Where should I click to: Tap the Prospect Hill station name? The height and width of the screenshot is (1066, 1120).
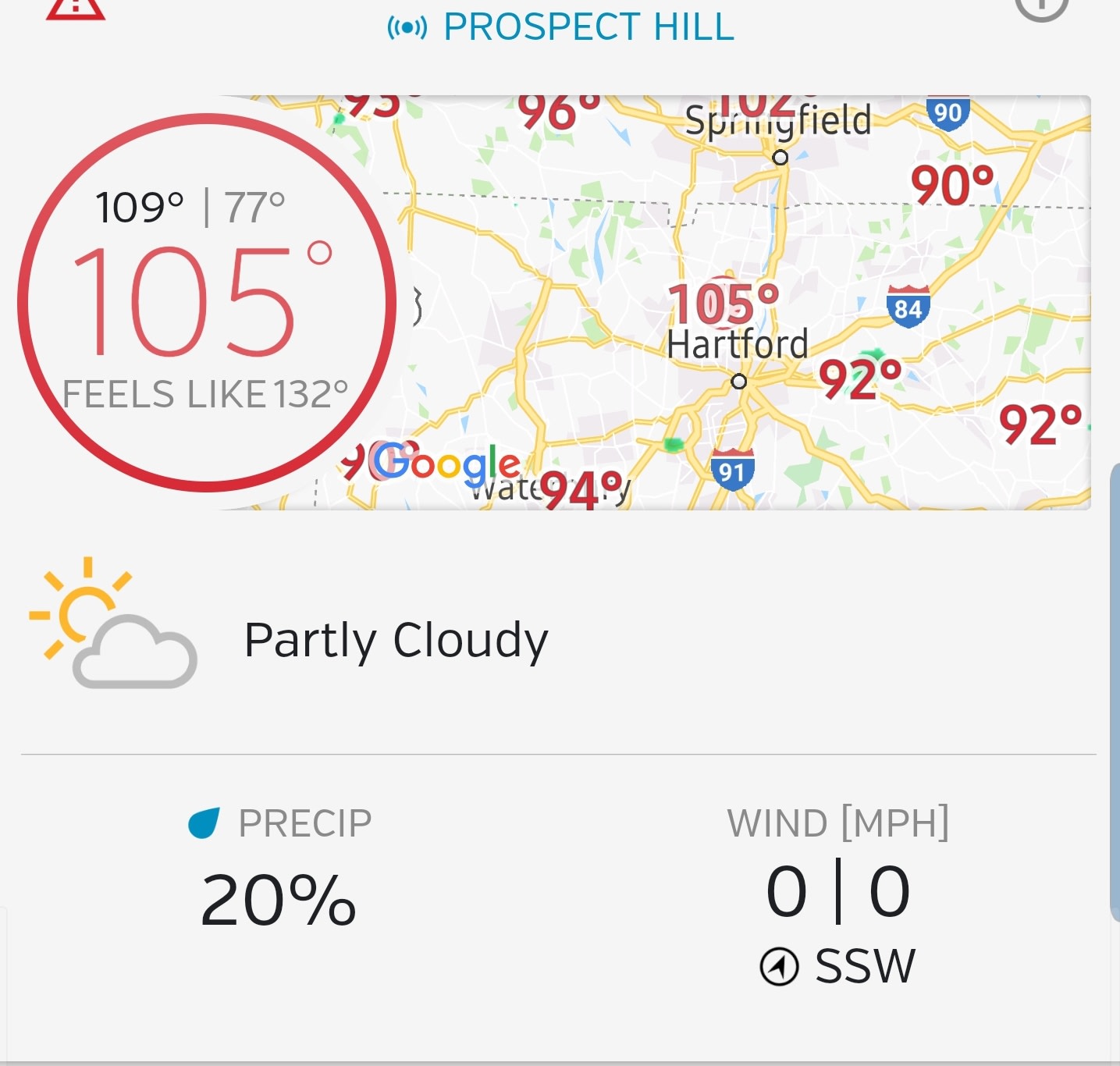click(588, 28)
